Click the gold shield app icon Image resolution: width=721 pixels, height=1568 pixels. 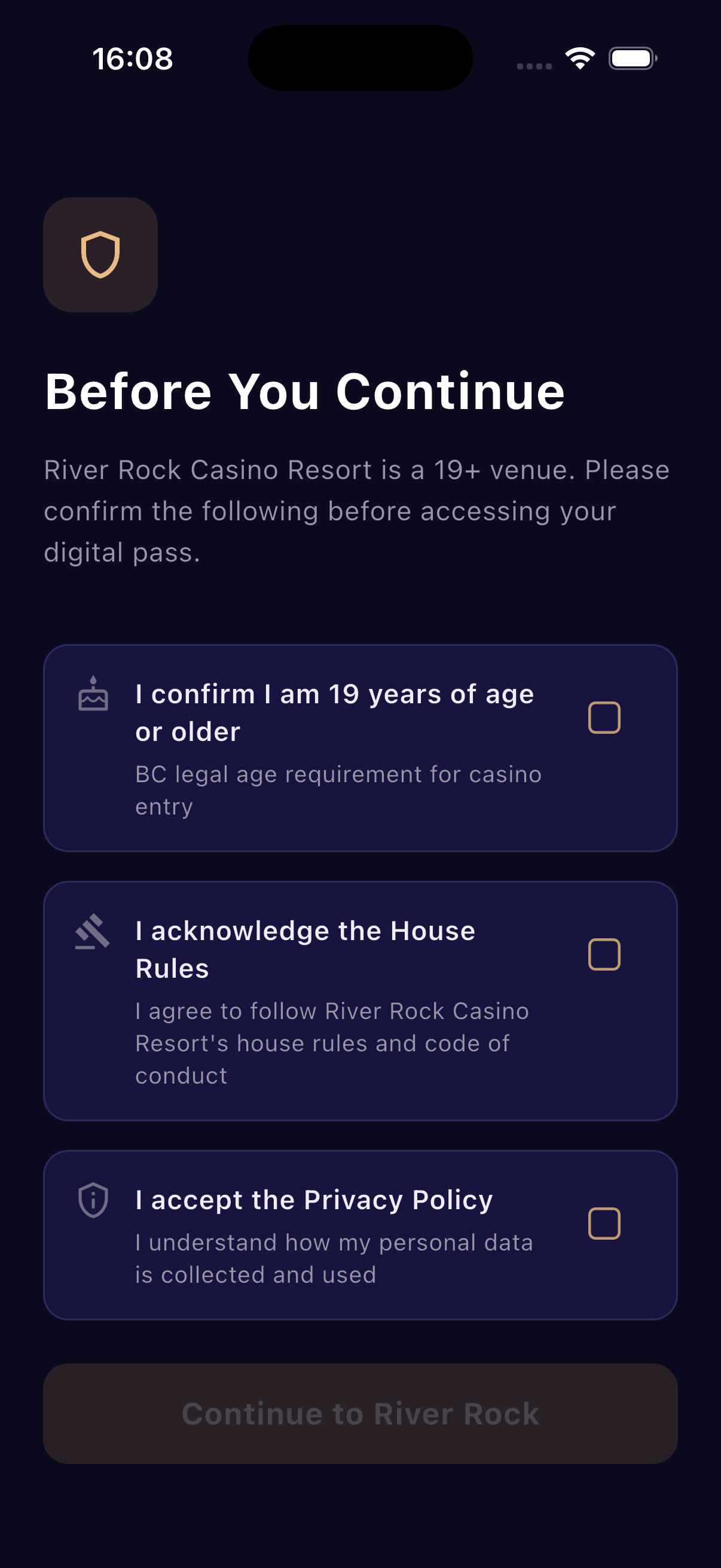coord(100,253)
